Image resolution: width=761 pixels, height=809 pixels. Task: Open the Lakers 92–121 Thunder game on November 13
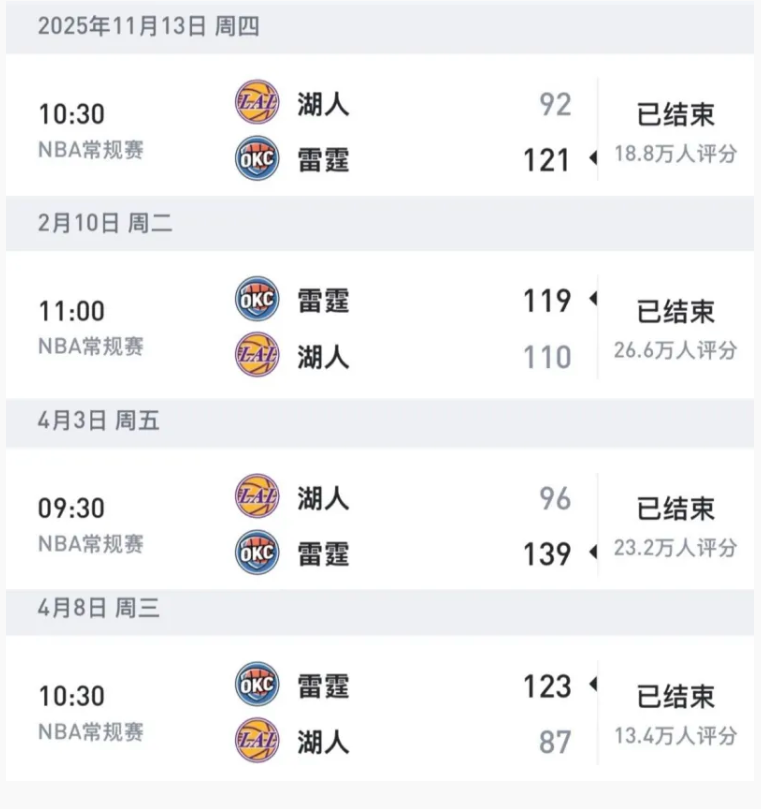380,125
